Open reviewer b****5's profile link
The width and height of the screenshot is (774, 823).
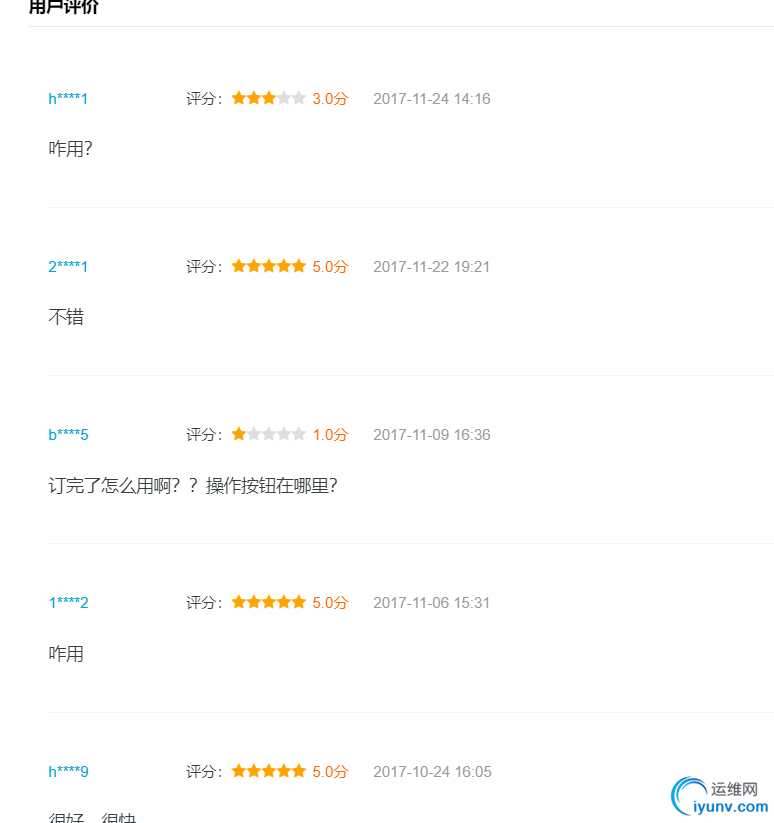tap(68, 435)
